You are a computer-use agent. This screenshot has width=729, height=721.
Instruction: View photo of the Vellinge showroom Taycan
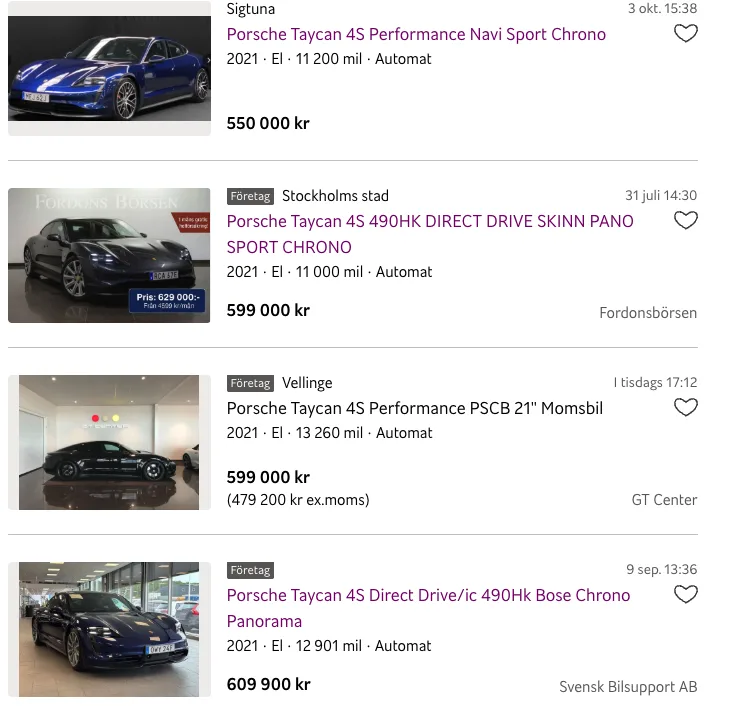tap(109, 442)
